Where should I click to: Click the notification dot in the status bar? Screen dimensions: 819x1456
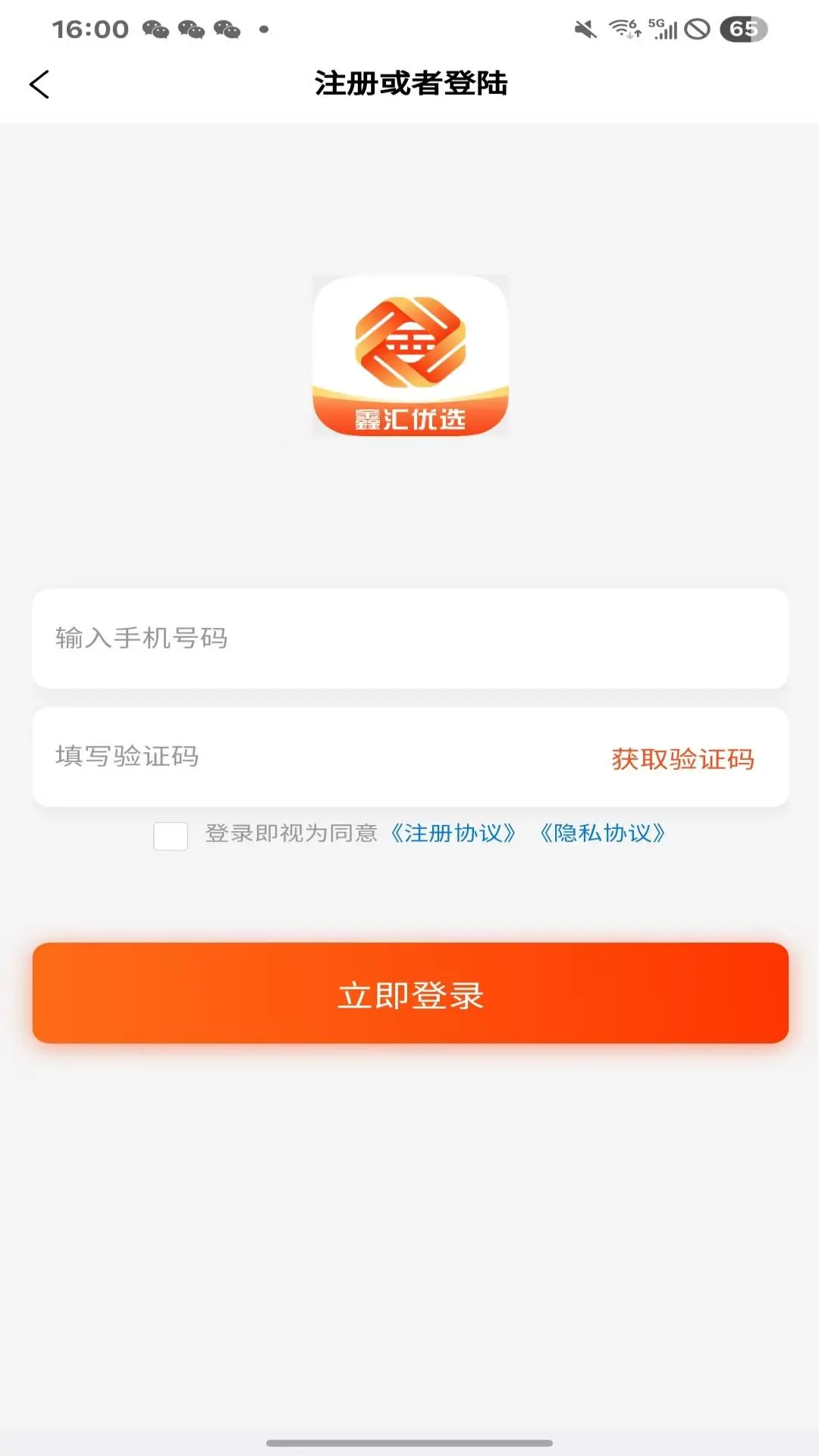coord(262,30)
